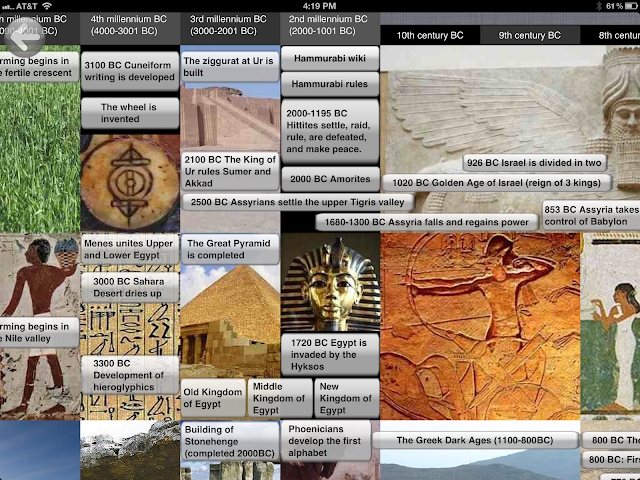Open the 2000 BC Amorites event
Image resolution: width=640 pixels, height=480 pixels.
coord(330,180)
